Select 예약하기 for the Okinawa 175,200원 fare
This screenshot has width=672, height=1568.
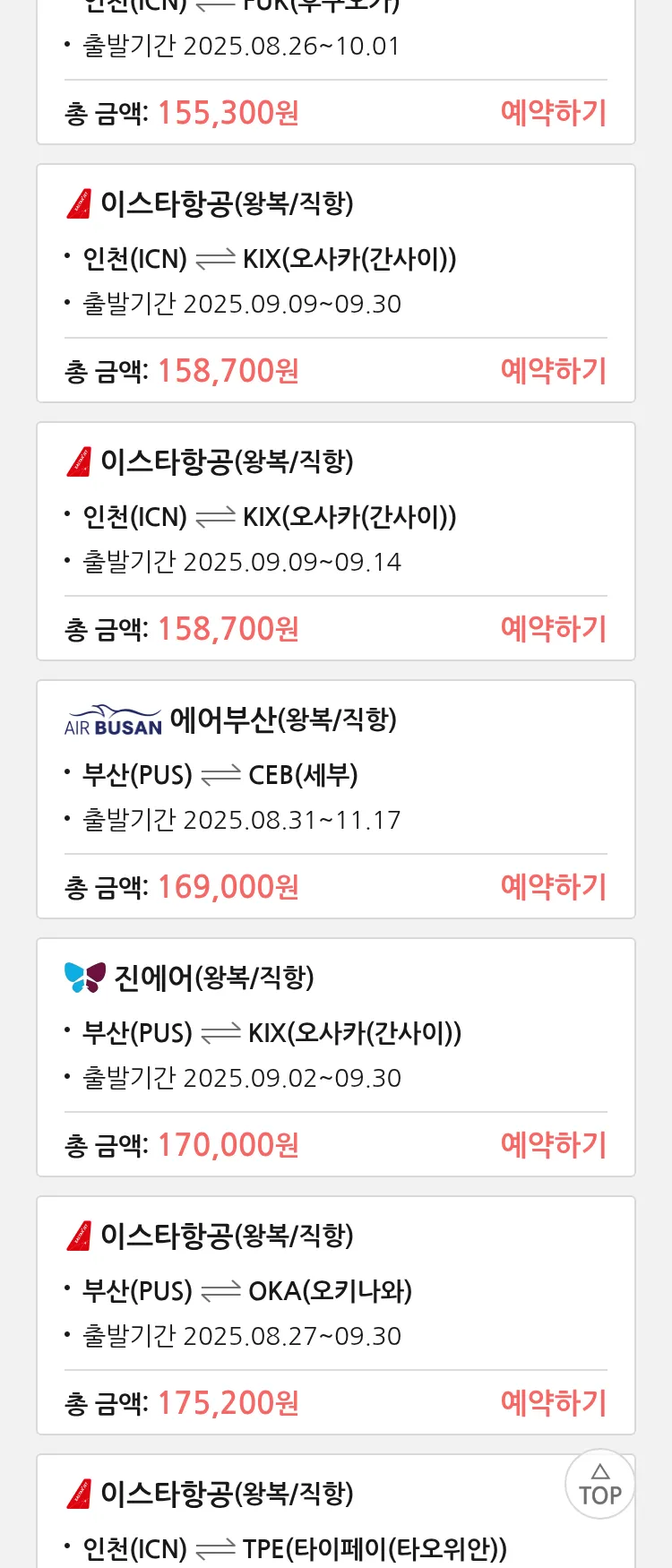coord(553,1403)
